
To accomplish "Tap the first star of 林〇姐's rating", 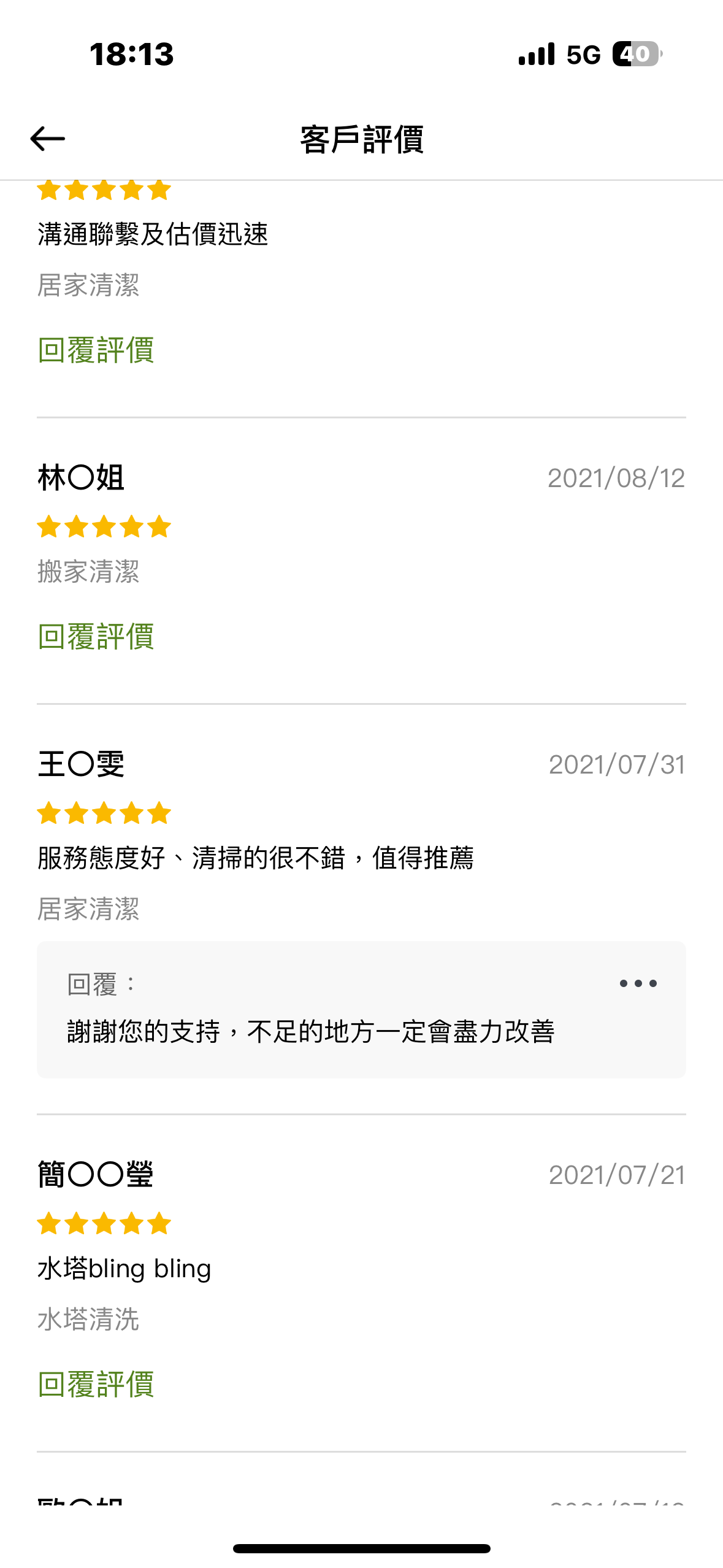I will (50, 526).
